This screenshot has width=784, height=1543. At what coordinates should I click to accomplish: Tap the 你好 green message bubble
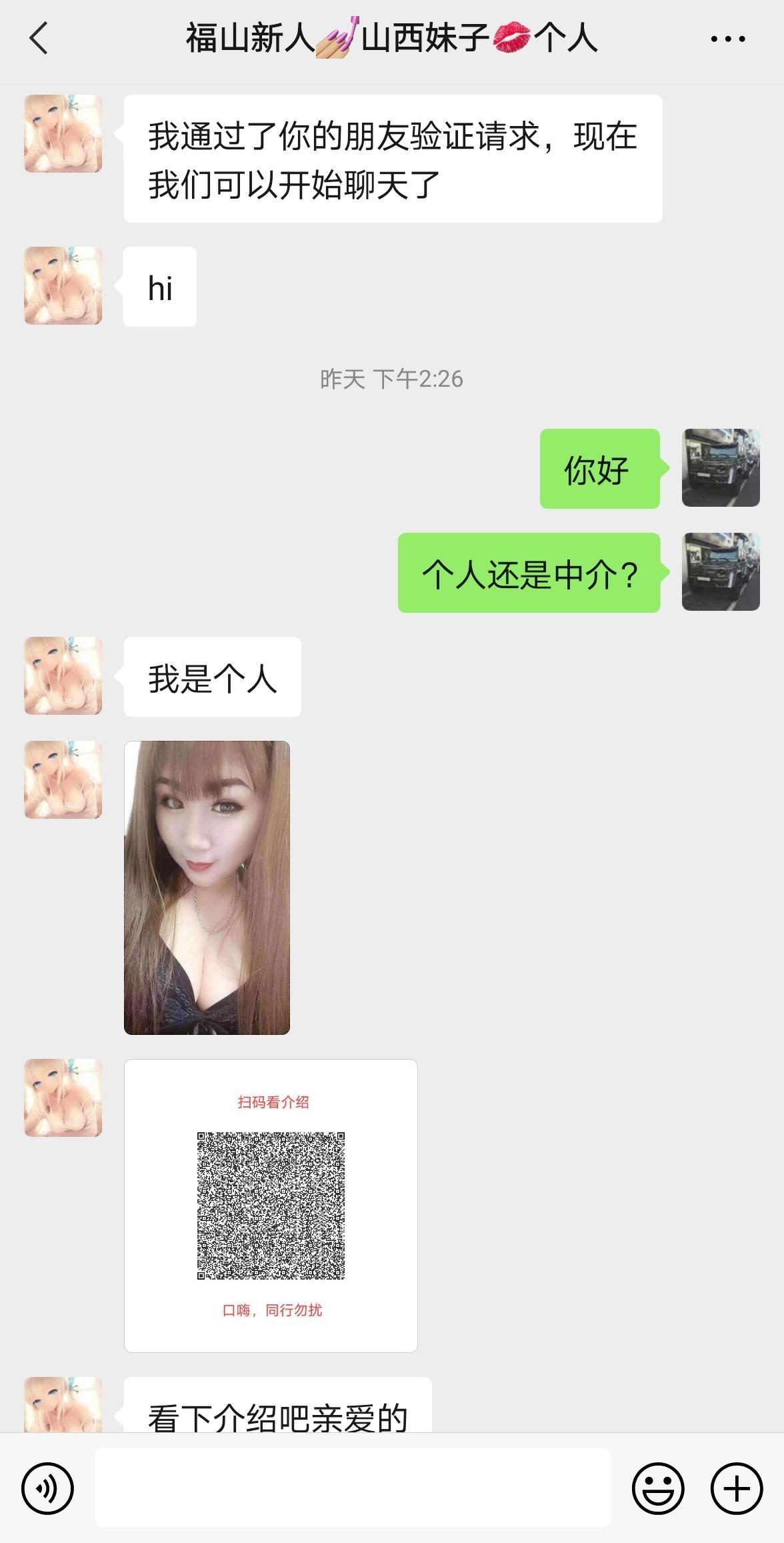click(599, 469)
